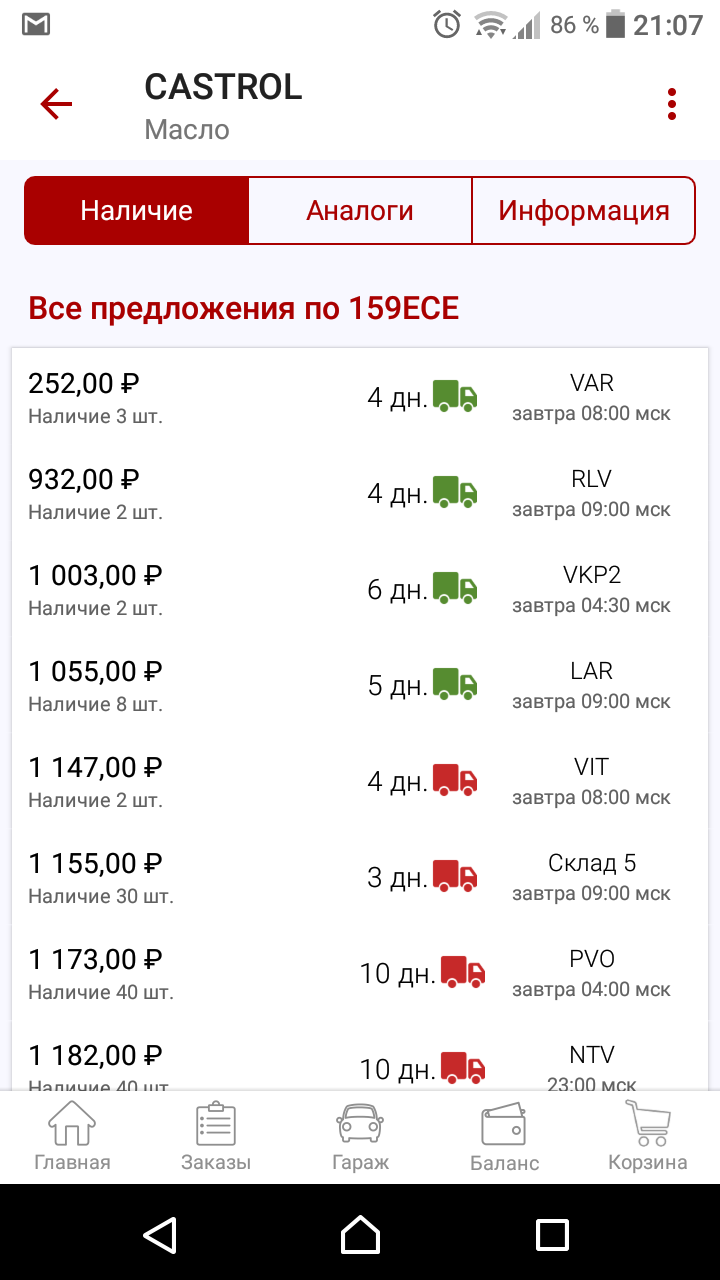Open the Заказы orders tab

(x=216, y=1137)
